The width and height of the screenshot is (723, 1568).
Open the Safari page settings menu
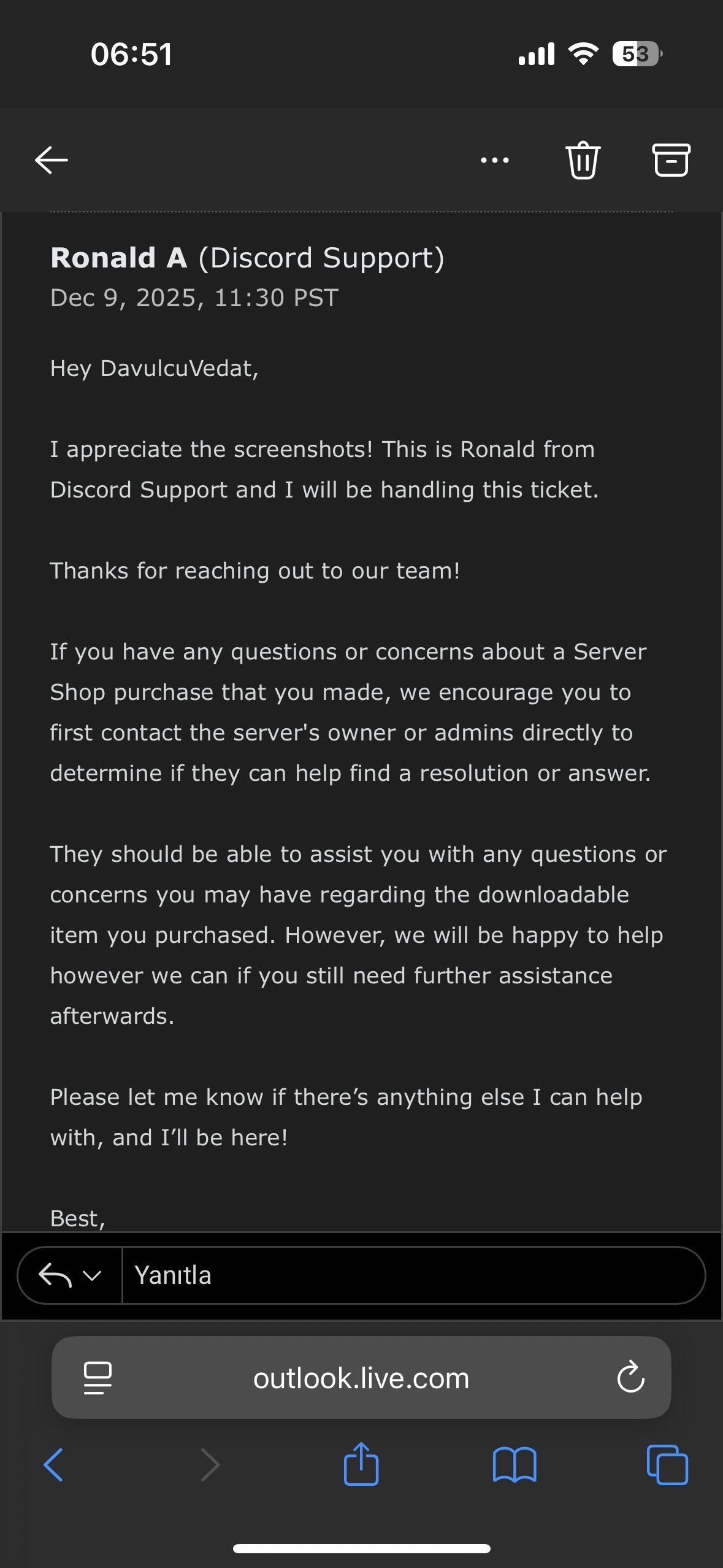pyautogui.click(x=98, y=1378)
